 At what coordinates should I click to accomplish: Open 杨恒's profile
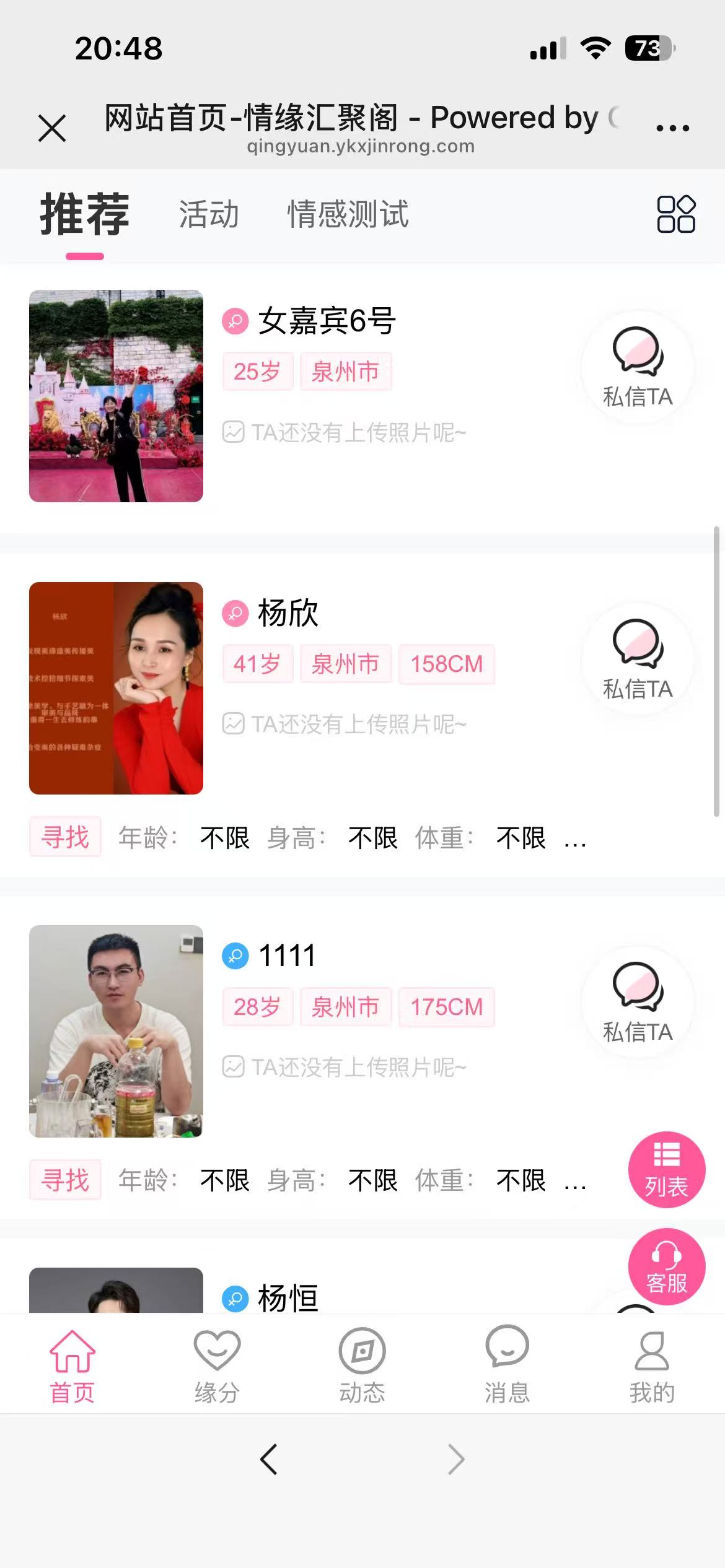[288, 1298]
